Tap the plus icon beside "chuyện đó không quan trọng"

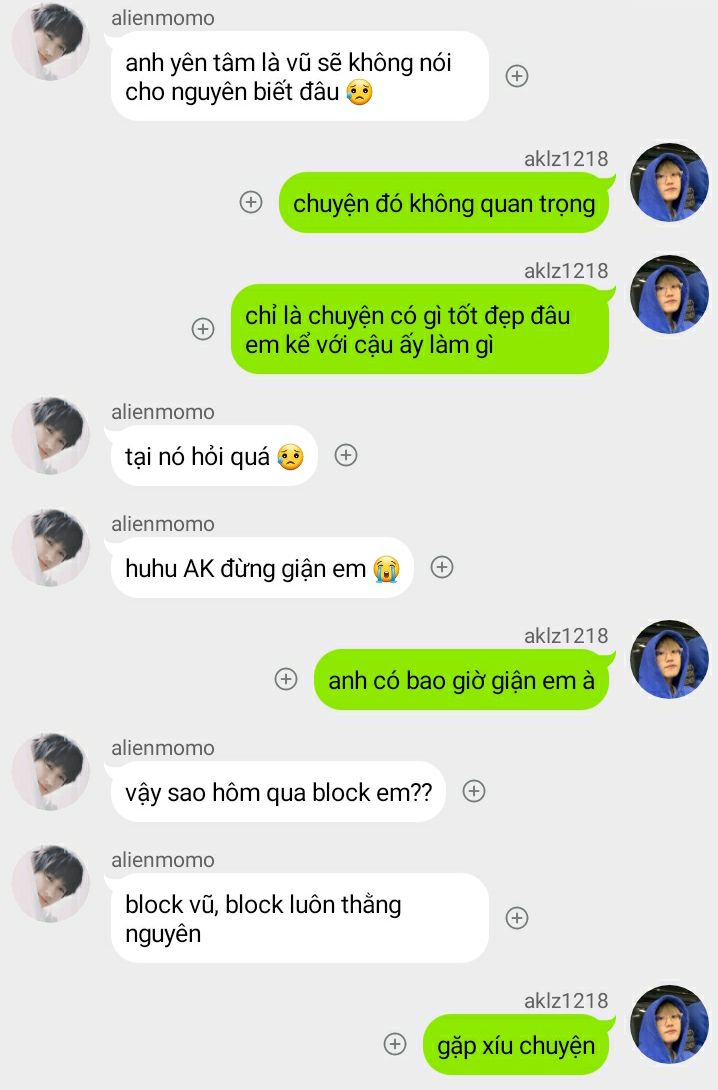251,203
